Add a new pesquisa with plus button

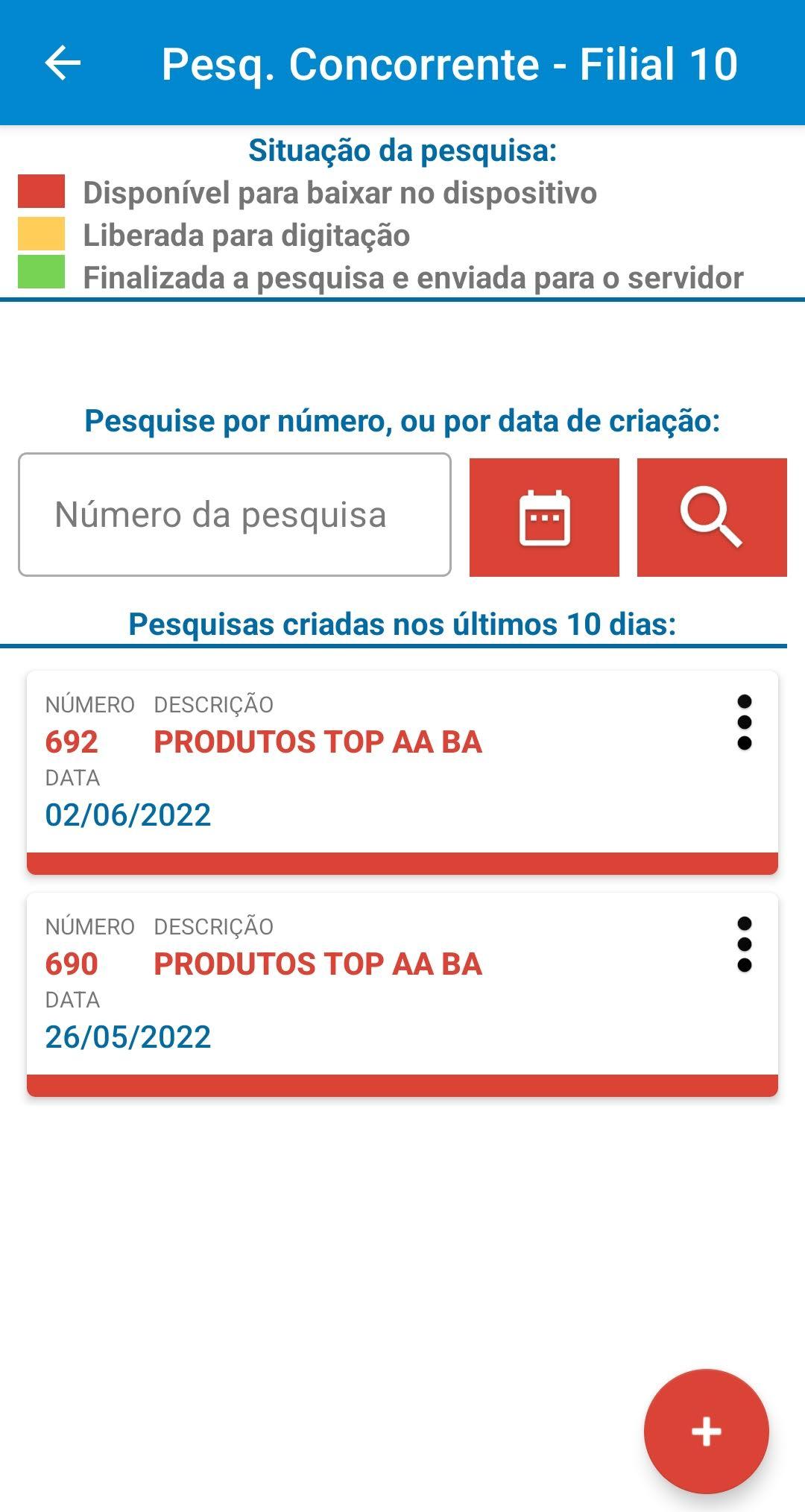pyautogui.click(x=706, y=1432)
